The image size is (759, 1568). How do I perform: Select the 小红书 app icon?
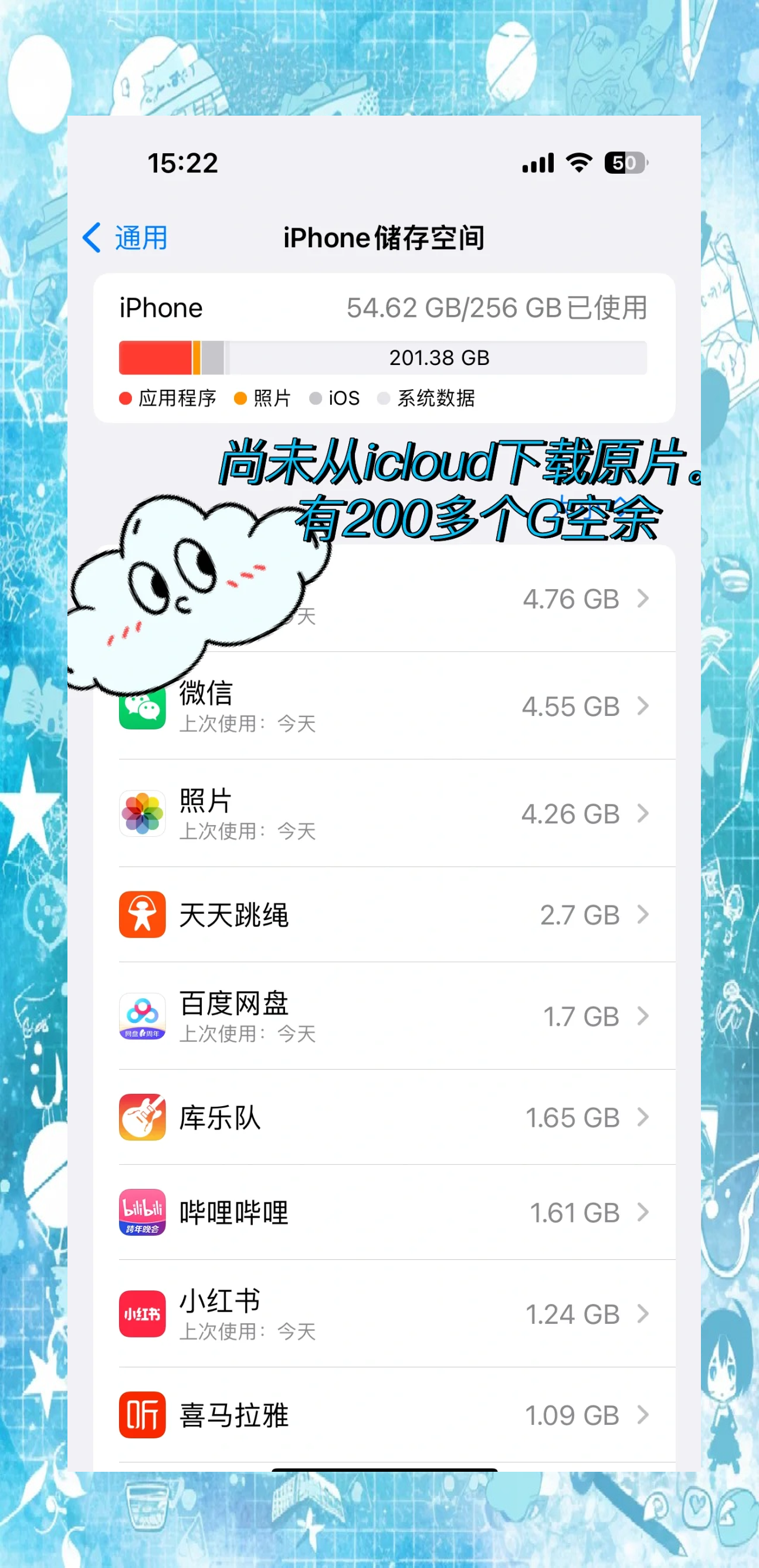coord(143,1314)
